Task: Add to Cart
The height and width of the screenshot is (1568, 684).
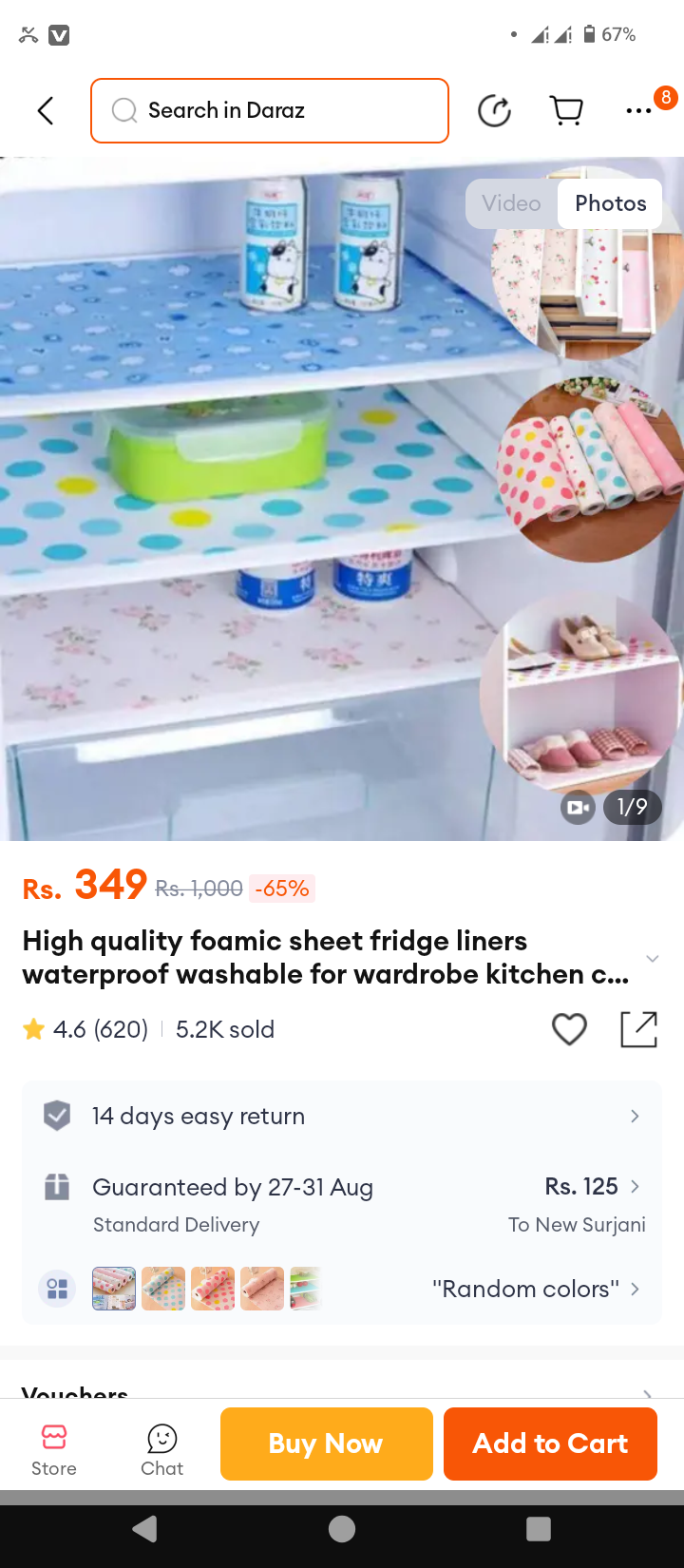Action: pos(550,1444)
